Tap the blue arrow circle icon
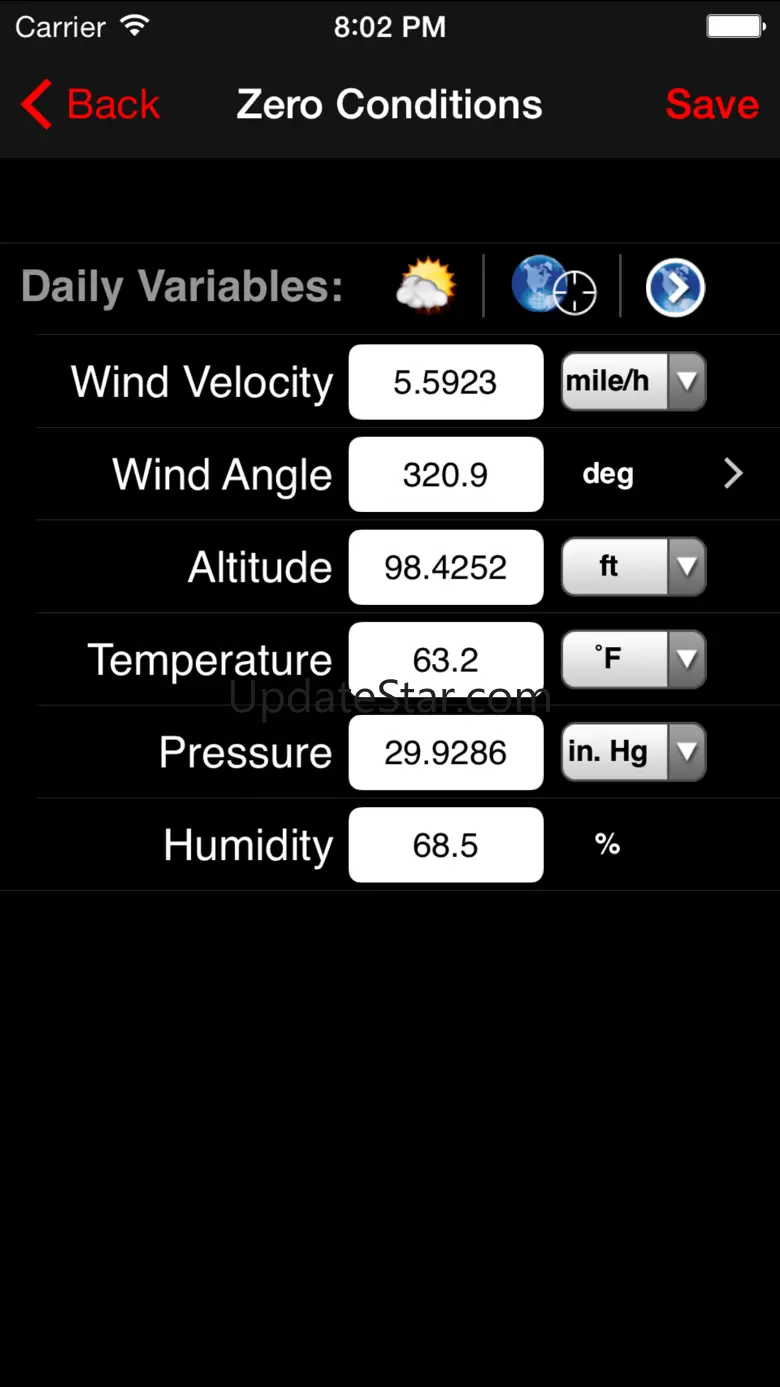This screenshot has width=780, height=1387. 675,288
